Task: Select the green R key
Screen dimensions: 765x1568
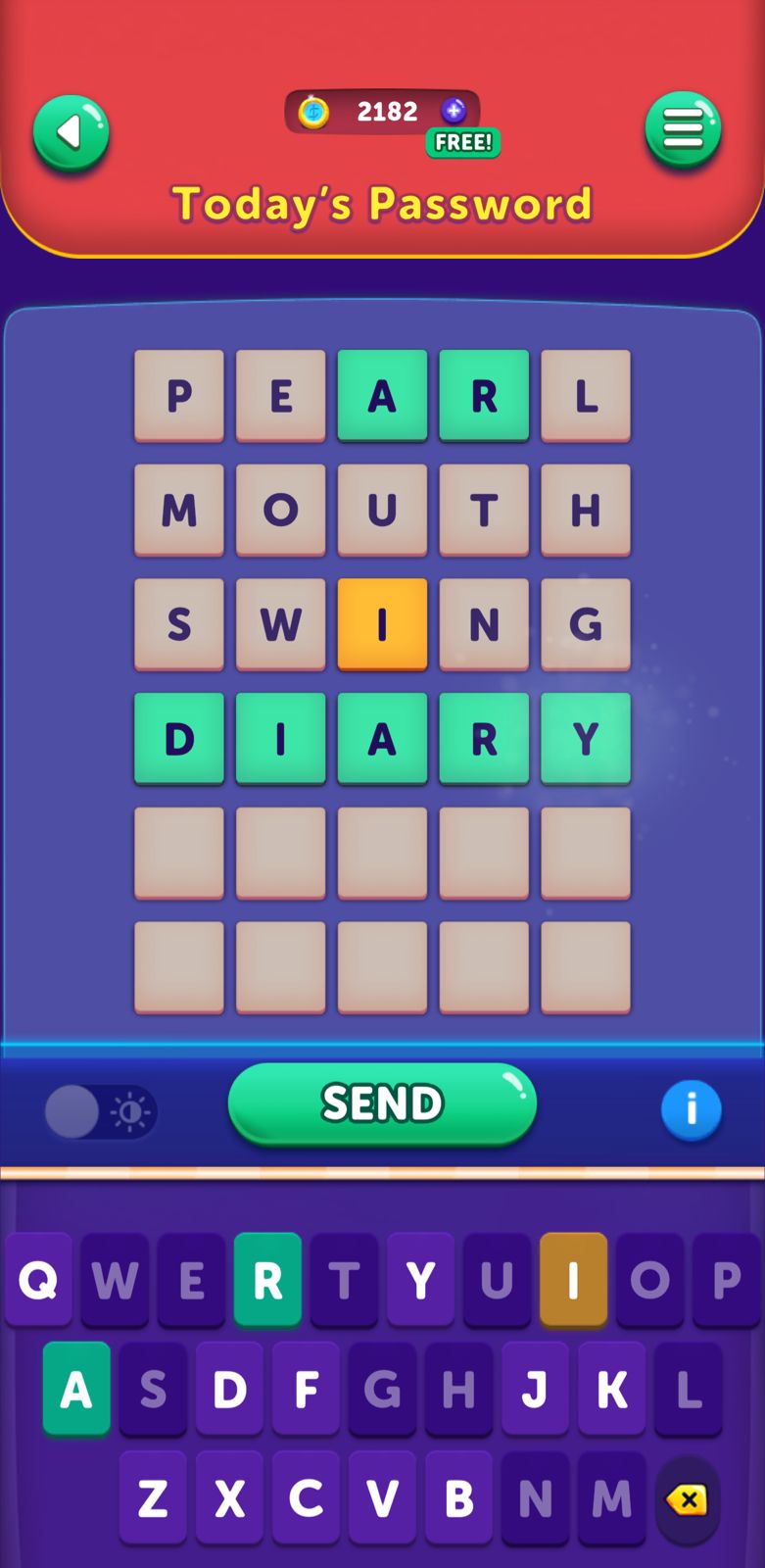Action: click(267, 1279)
